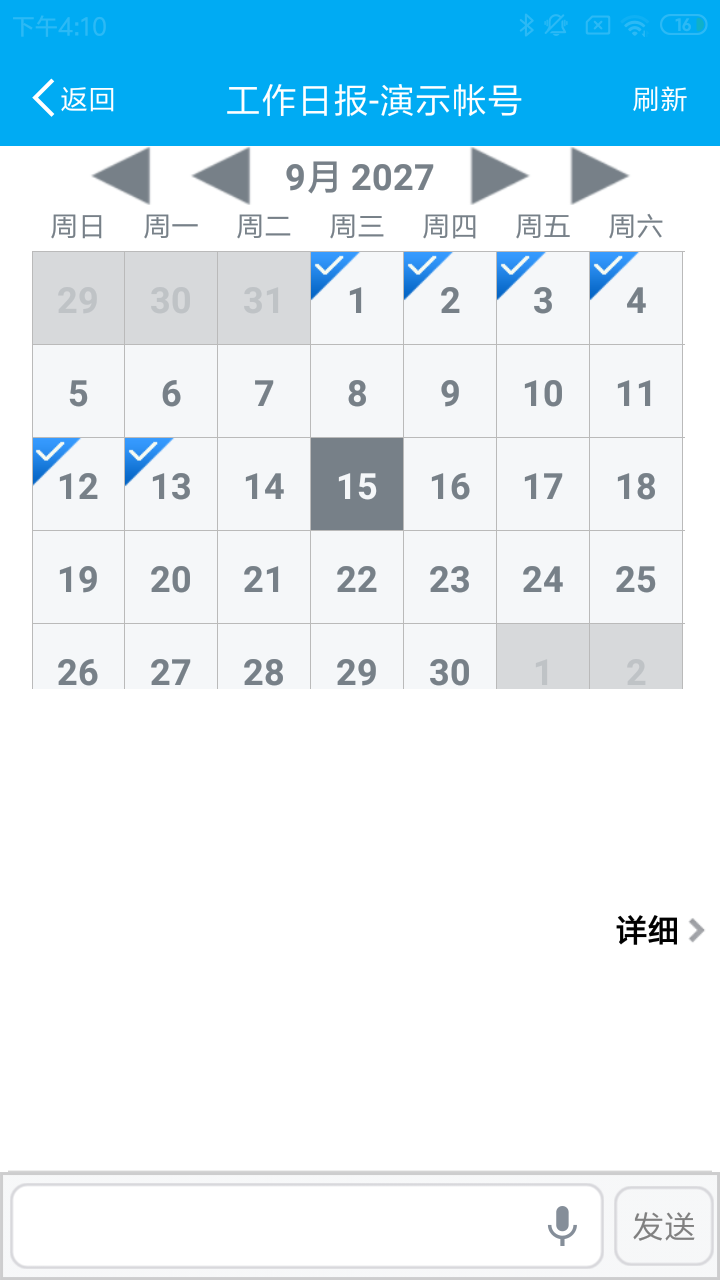Open the 详细 details link
Screen dimensions: 720x1280
[661, 931]
